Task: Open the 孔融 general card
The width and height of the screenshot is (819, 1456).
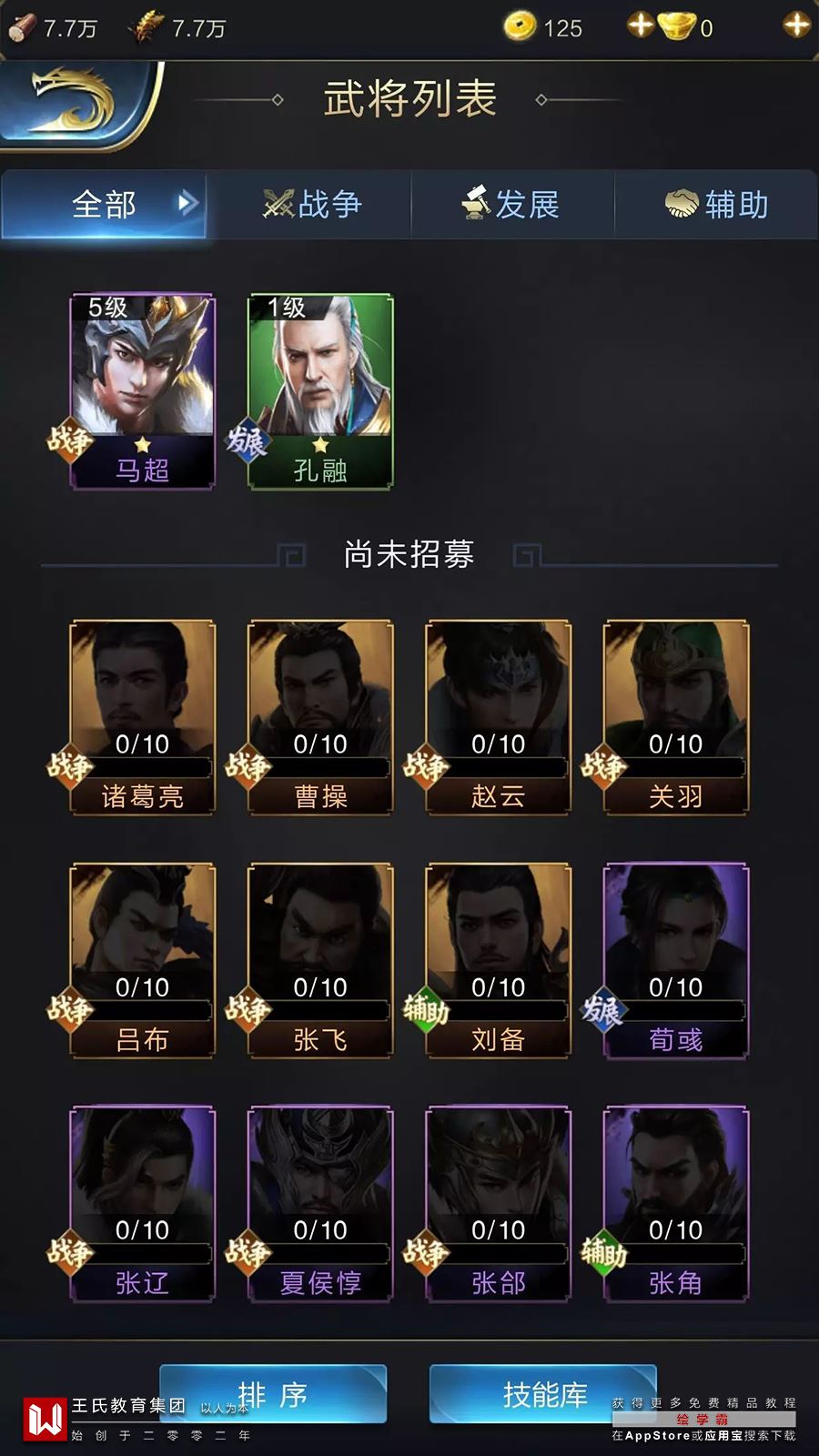Action: tap(320, 391)
